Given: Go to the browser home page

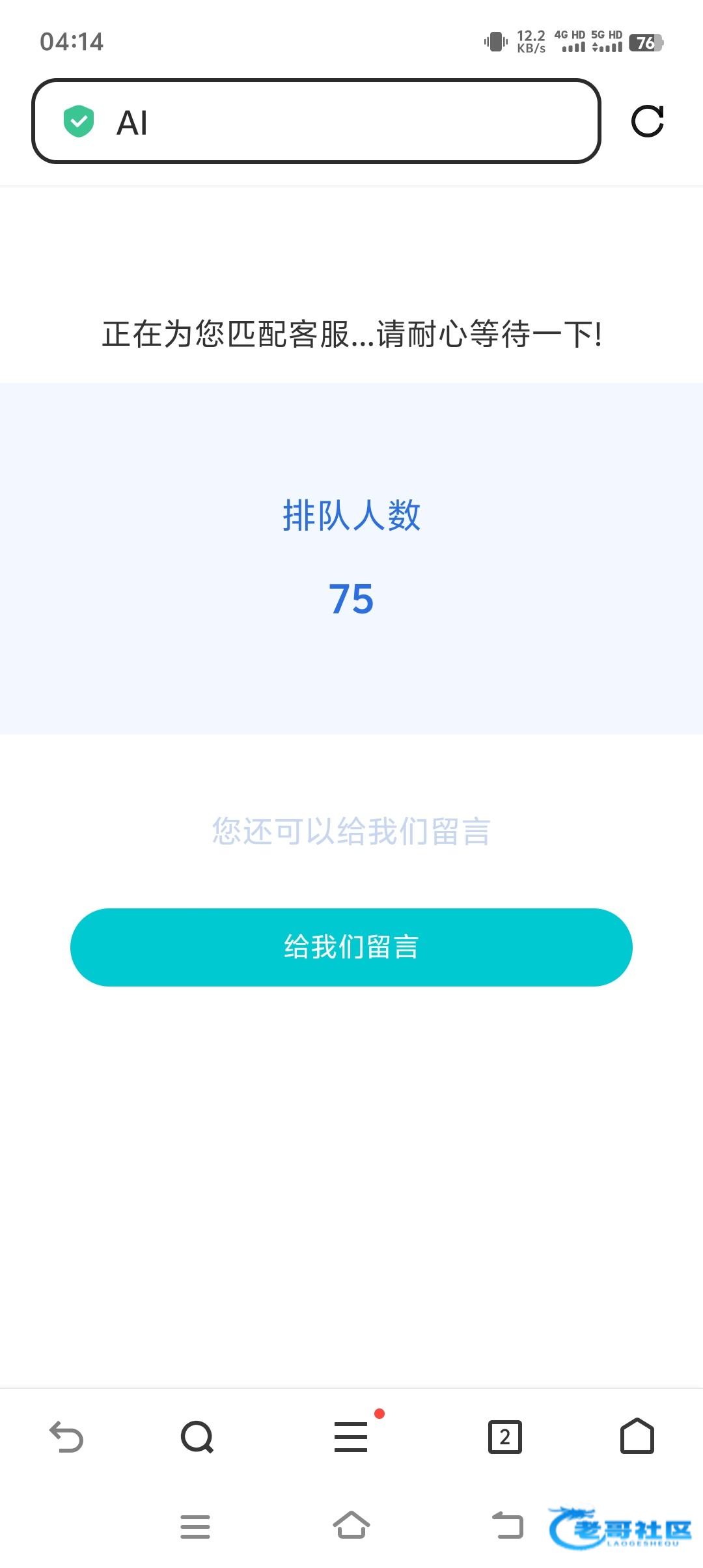Looking at the screenshot, I should pyautogui.click(x=637, y=1436).
